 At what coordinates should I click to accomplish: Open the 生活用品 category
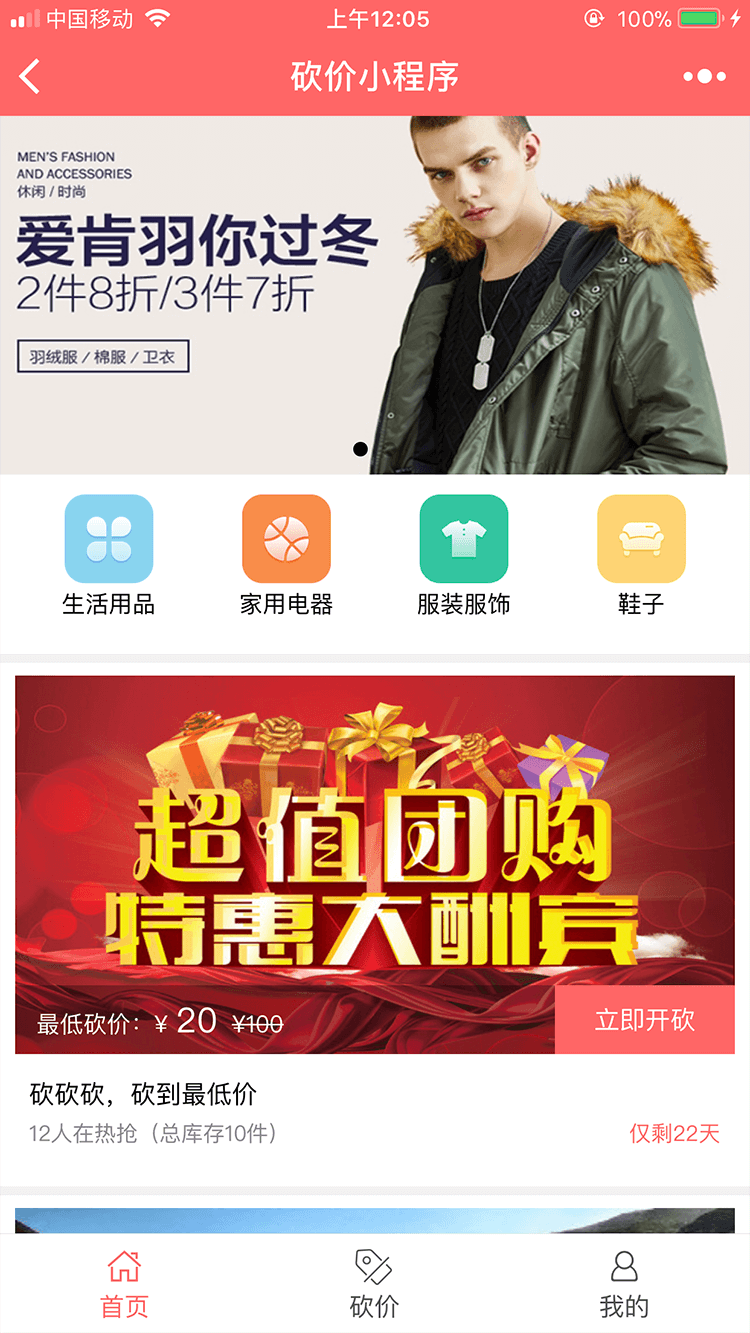[109, 554]
